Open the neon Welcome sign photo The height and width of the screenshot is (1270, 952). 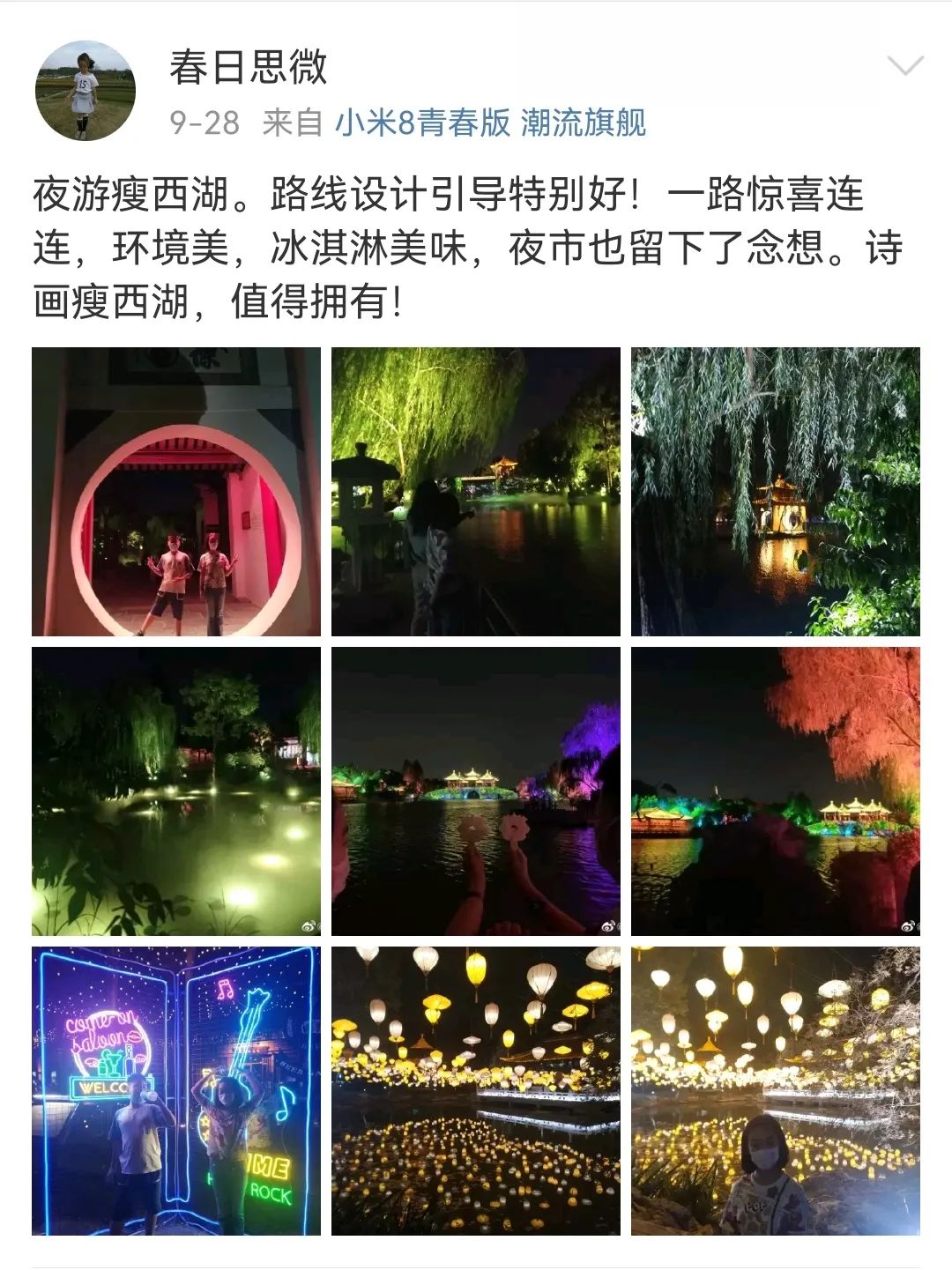(x=176, y=1090)
